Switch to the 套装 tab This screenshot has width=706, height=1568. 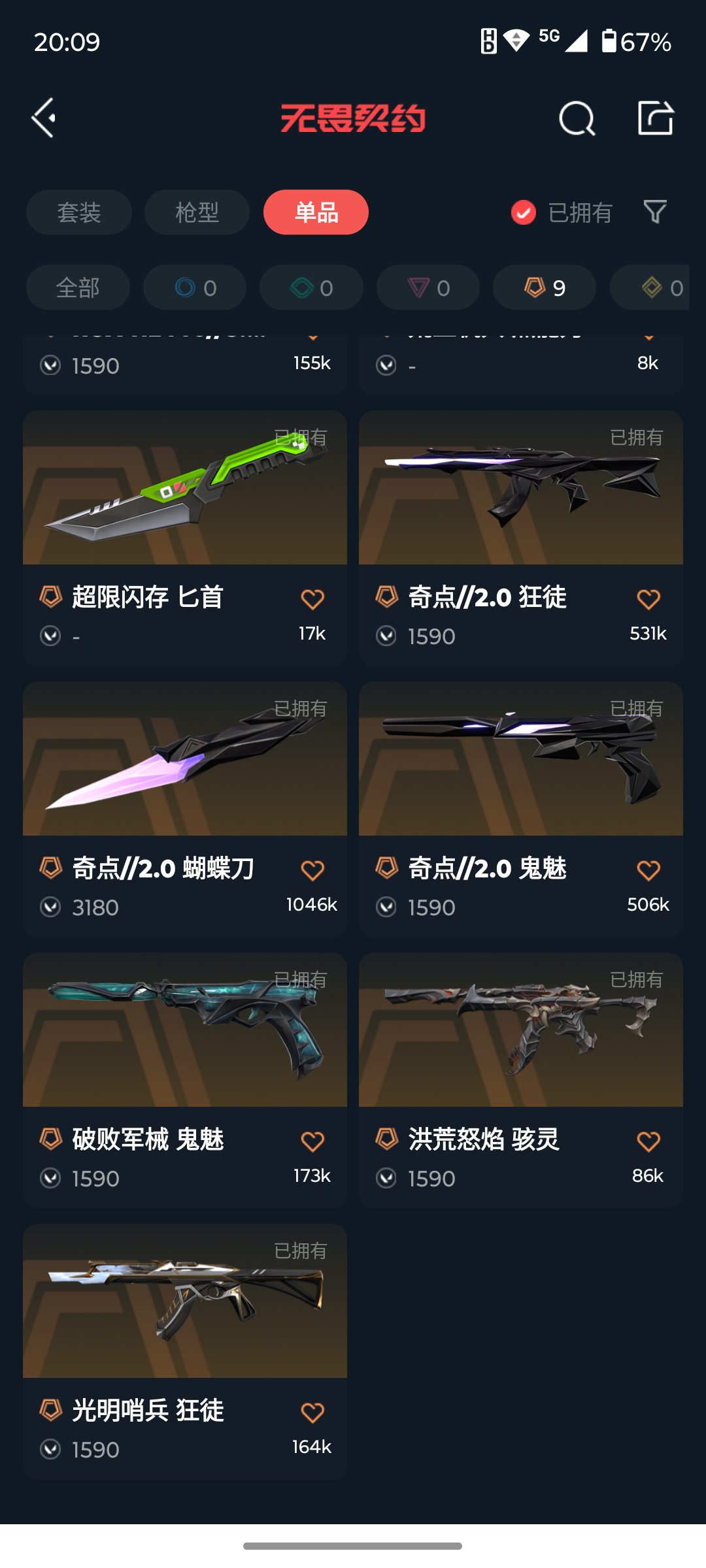[x=79, y=212]
